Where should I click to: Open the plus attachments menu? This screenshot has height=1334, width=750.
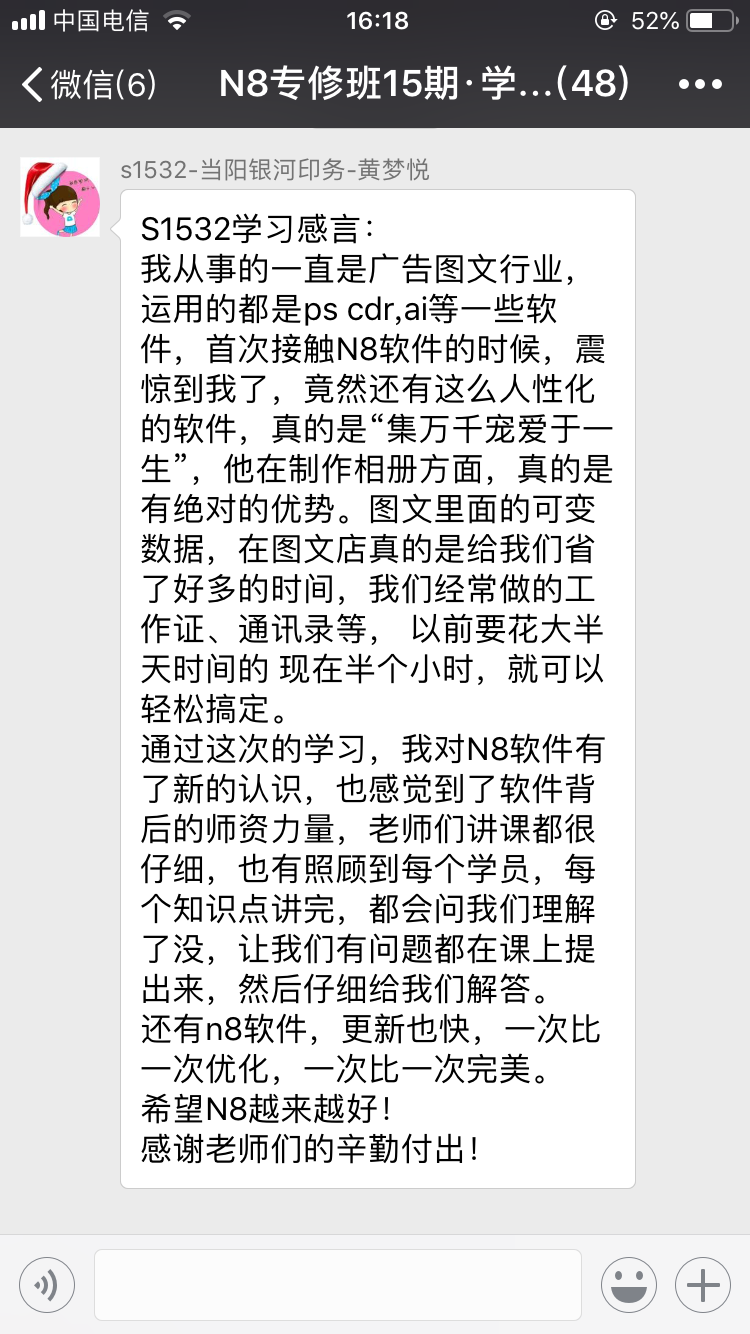[x=703, y=1284]
